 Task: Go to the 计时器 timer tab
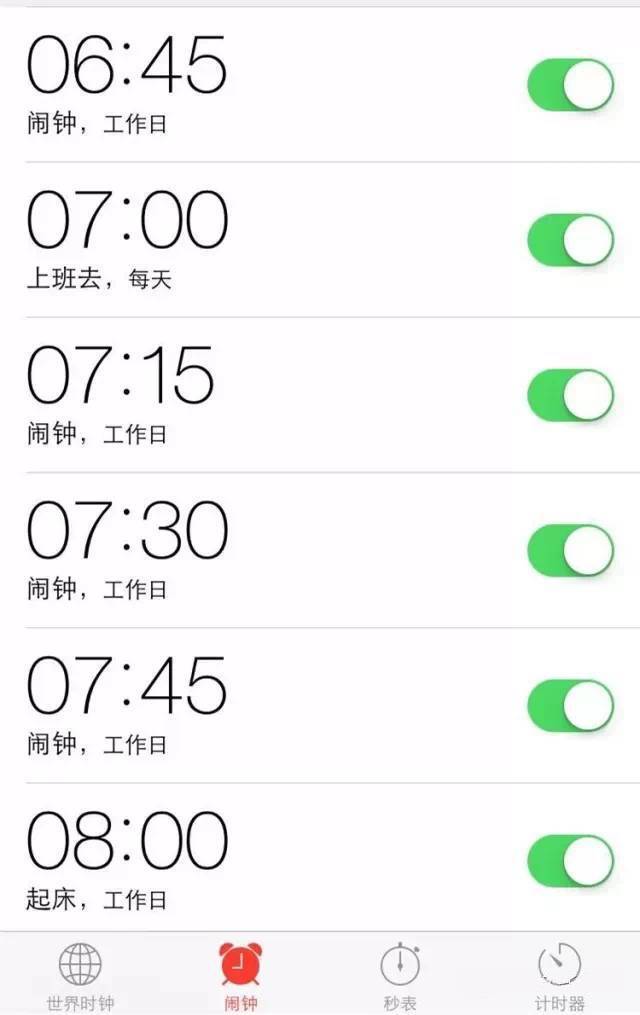pos(559,975)
